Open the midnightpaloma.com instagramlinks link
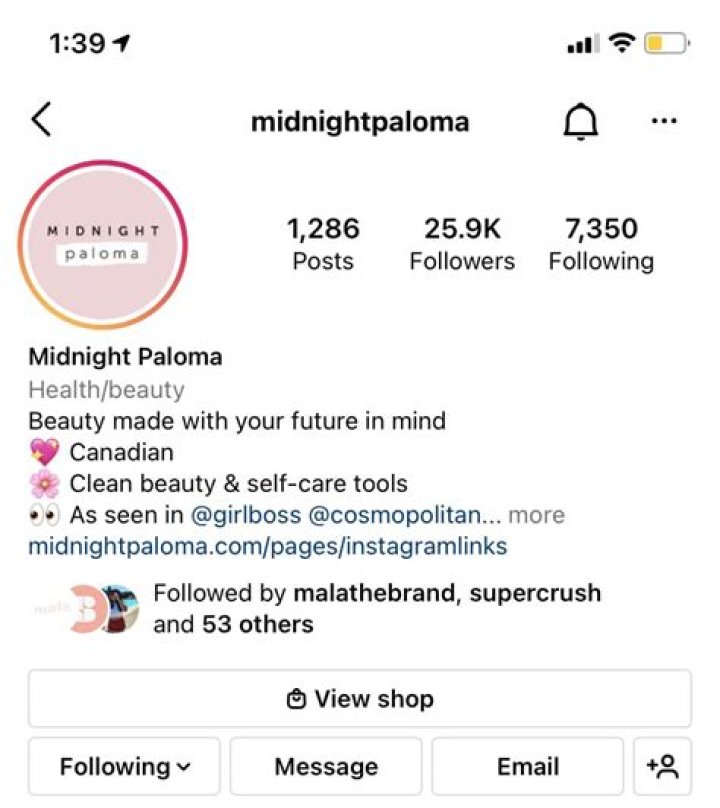 point(267,546)
